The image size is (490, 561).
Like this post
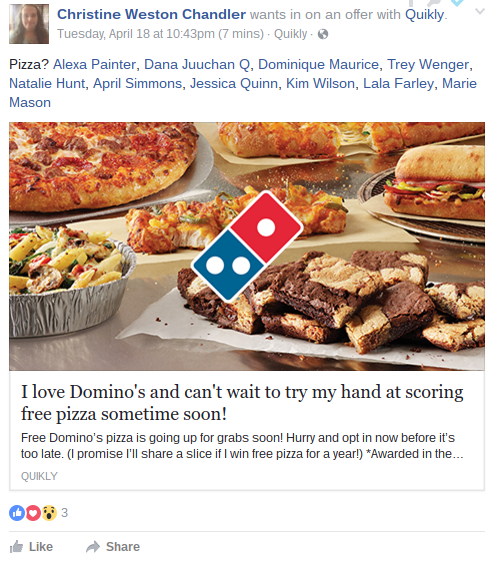point(31,547)
